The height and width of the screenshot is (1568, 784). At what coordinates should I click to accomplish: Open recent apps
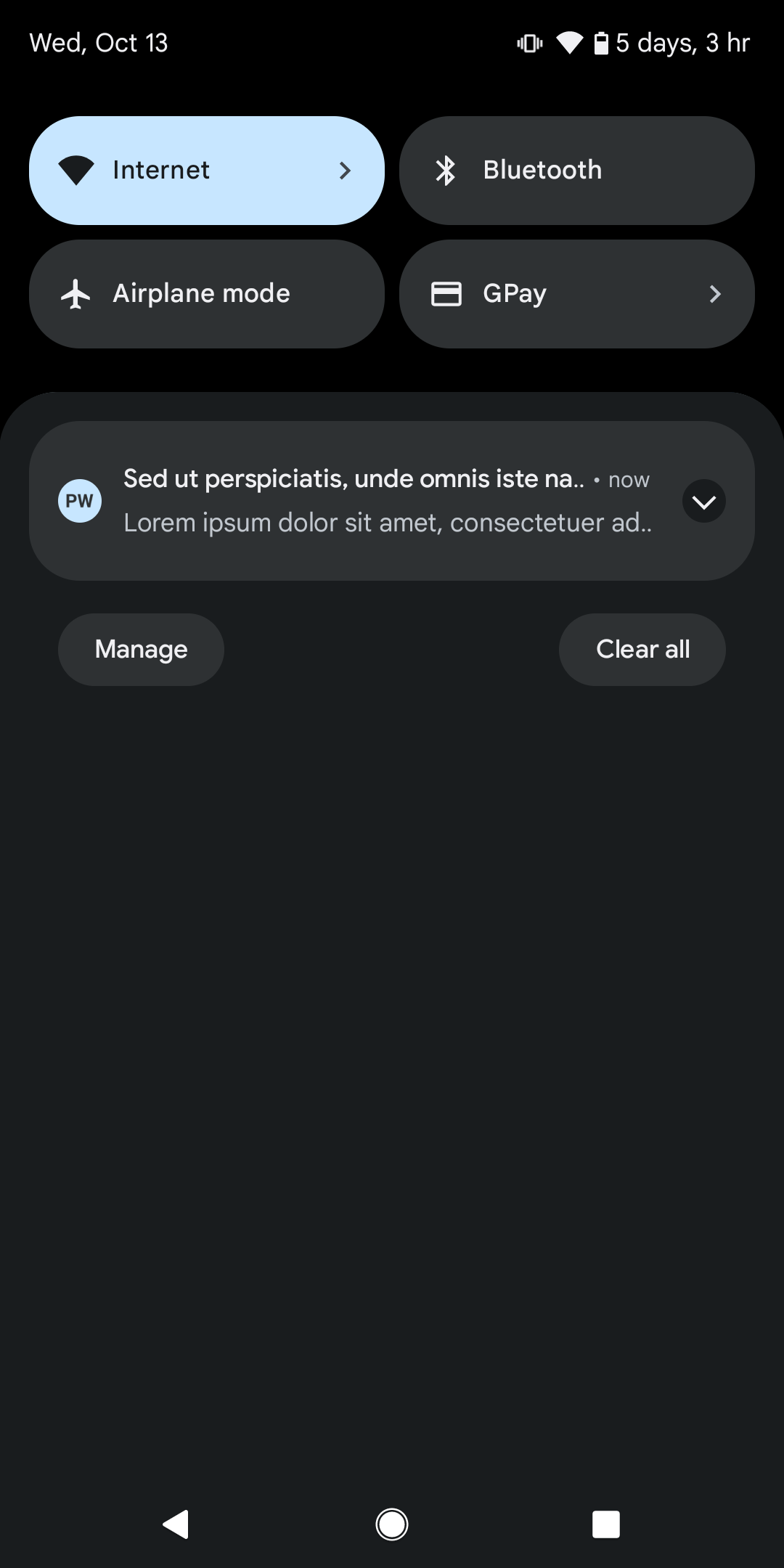coord(606,1524)
